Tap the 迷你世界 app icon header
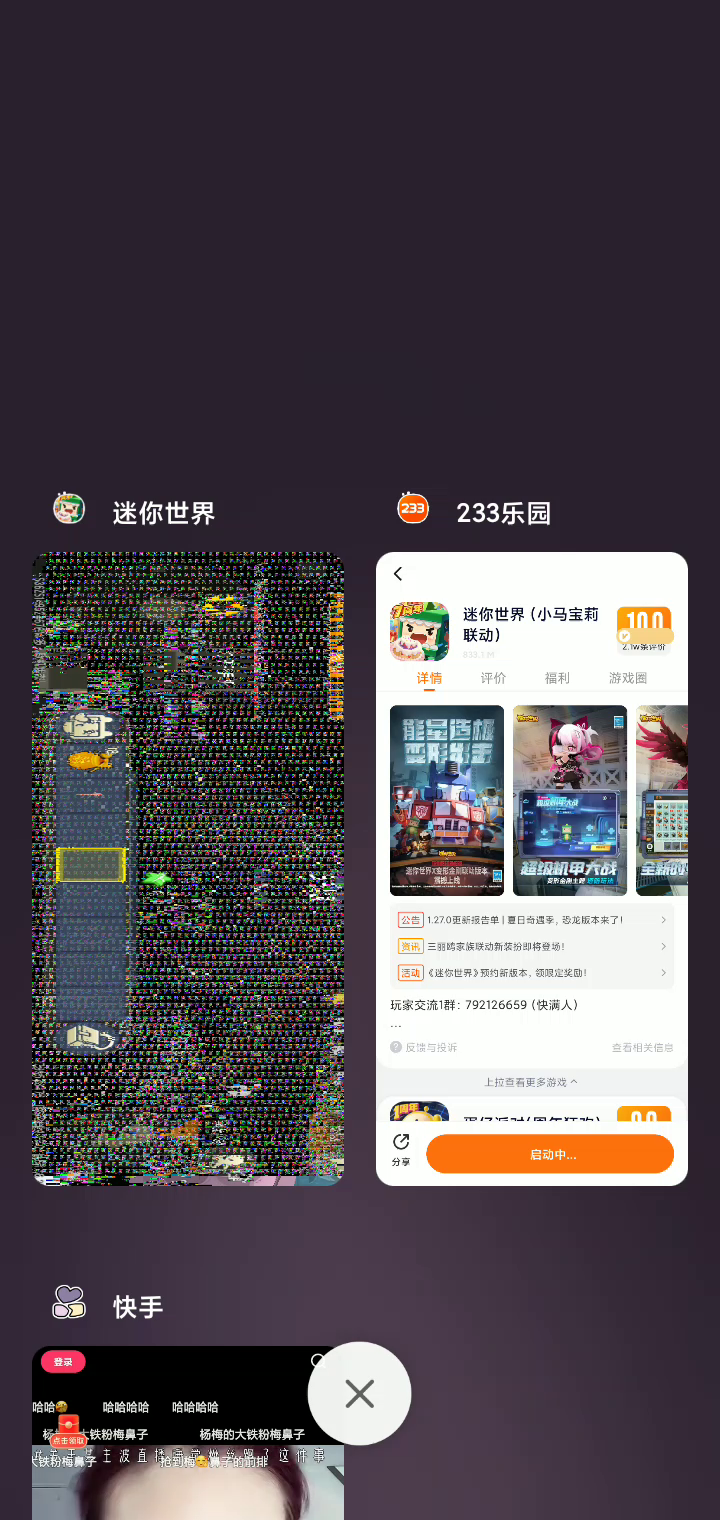 (69, 510)
